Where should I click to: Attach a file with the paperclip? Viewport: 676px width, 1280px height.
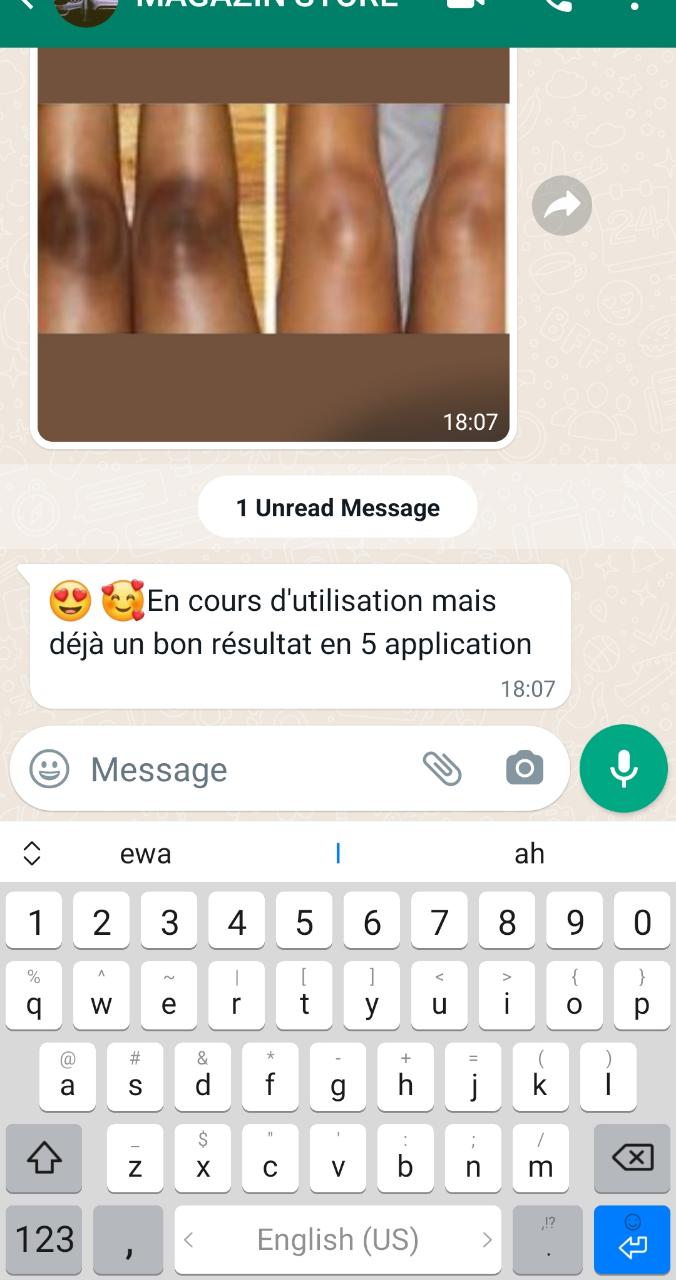click(442, 768)
